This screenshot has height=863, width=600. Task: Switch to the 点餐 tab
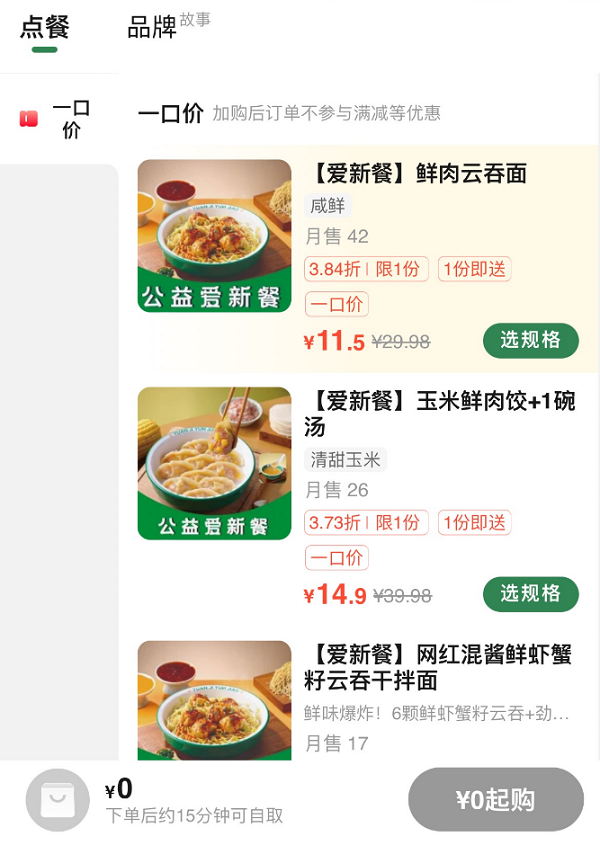(44, 27)
